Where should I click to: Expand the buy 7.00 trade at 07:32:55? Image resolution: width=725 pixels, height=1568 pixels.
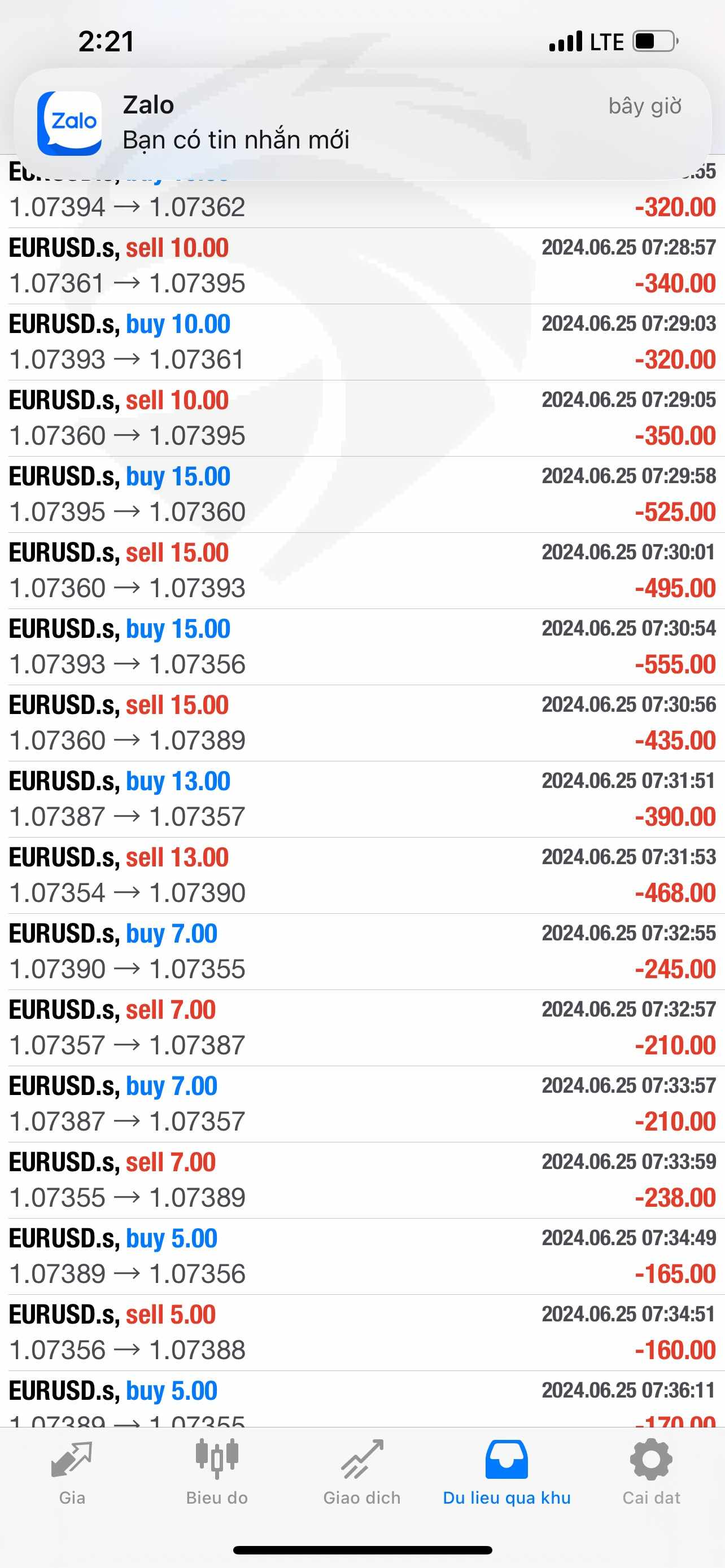[362, 951]
